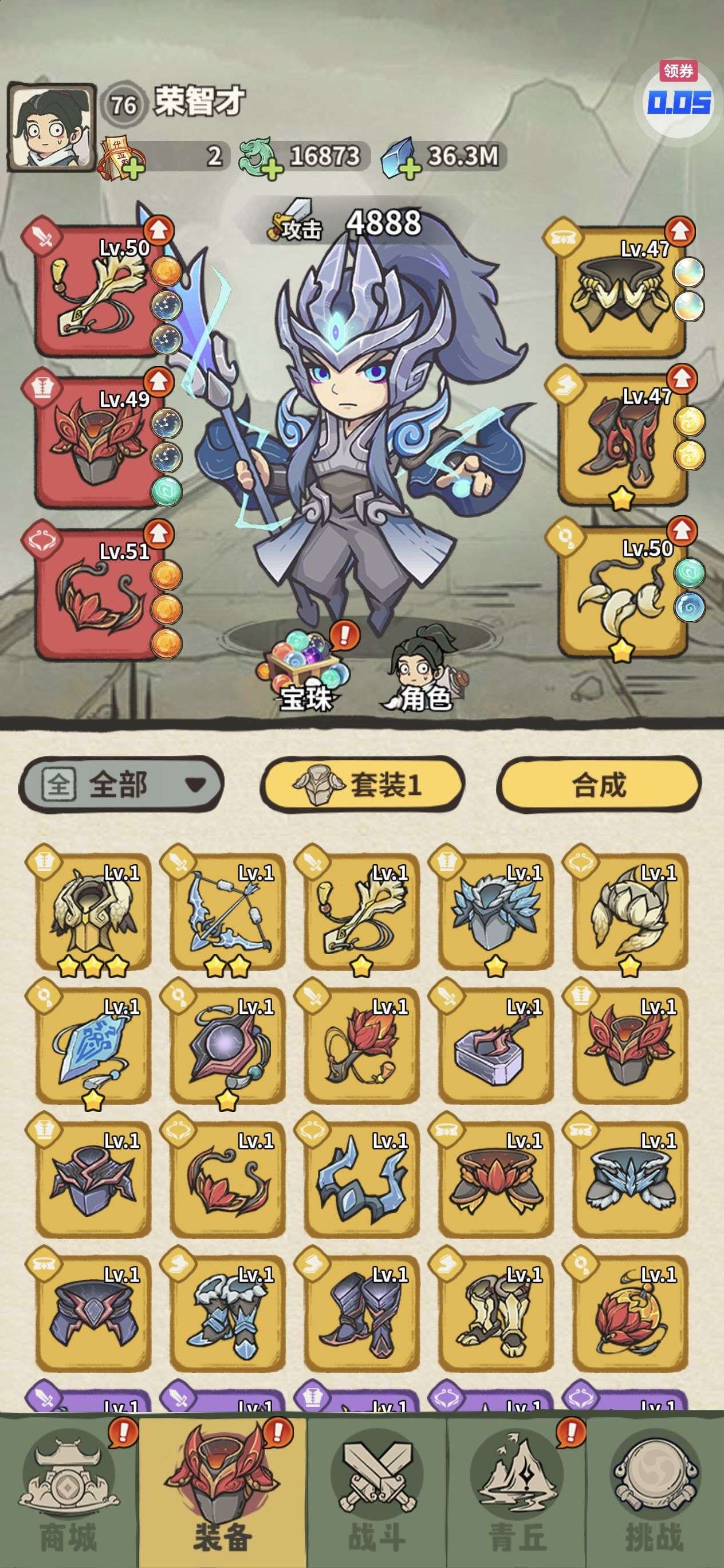Add more scroll tickets

pyautogui.click(x=132, y=167)
